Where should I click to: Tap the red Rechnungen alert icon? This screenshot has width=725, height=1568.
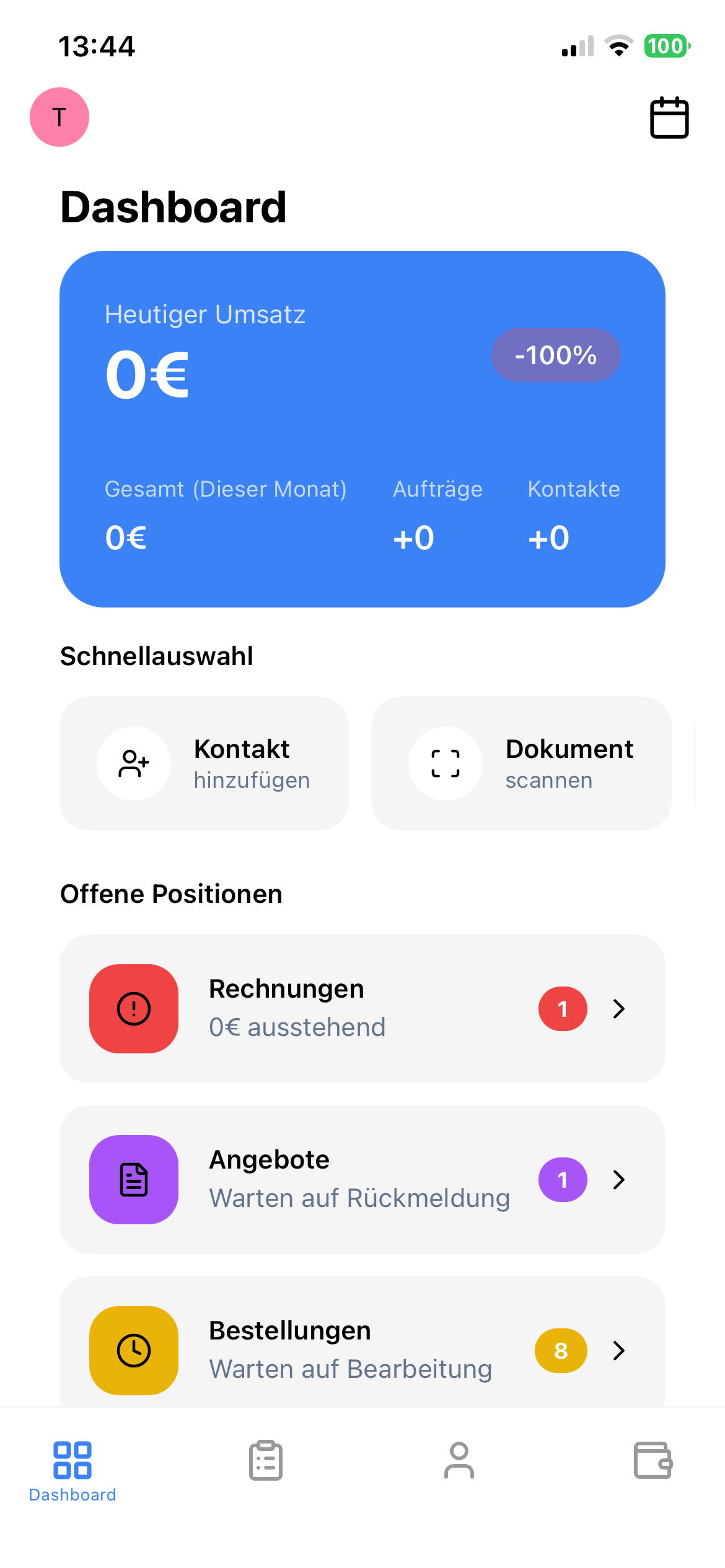pos(134,1009)
